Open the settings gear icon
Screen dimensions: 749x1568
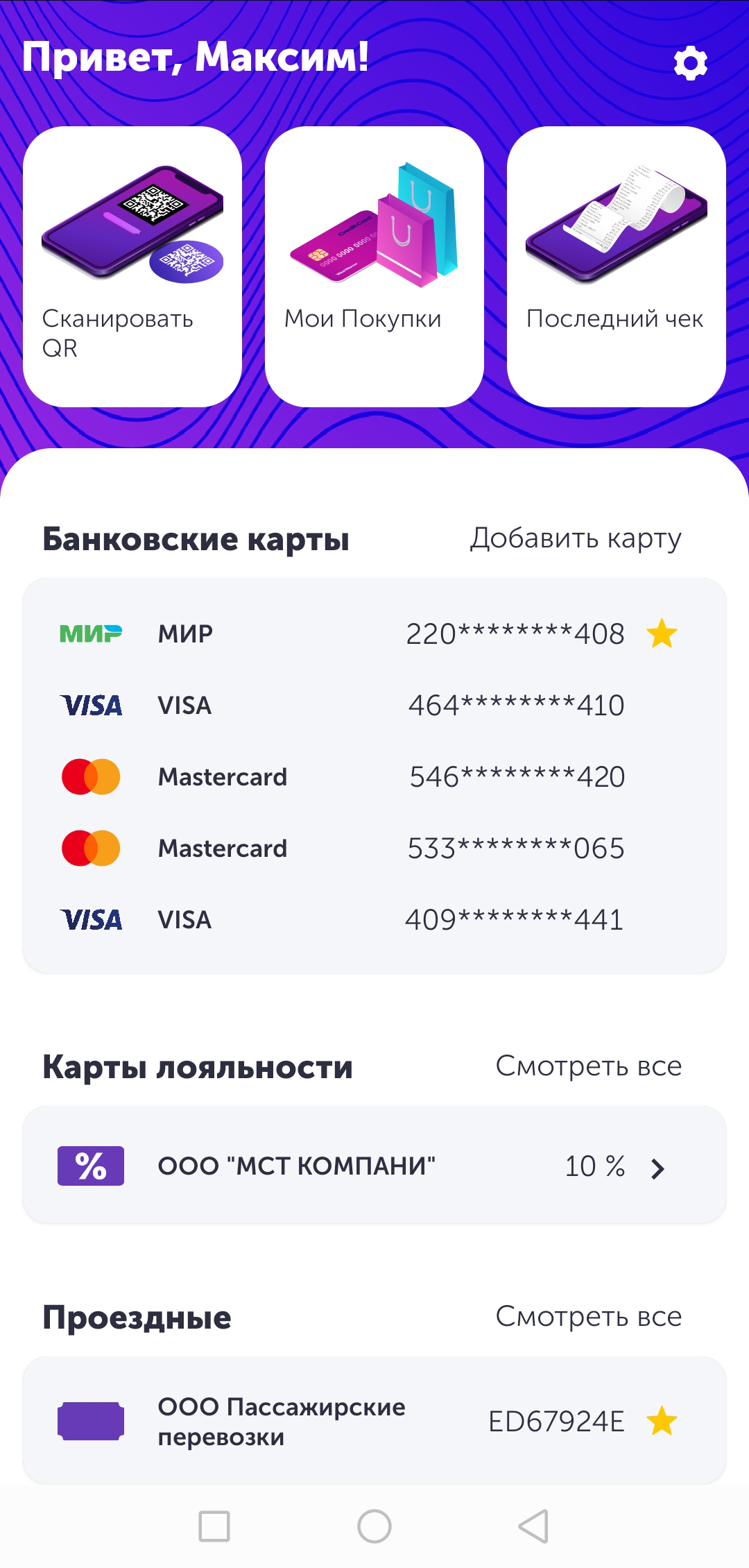pos(691,63)
